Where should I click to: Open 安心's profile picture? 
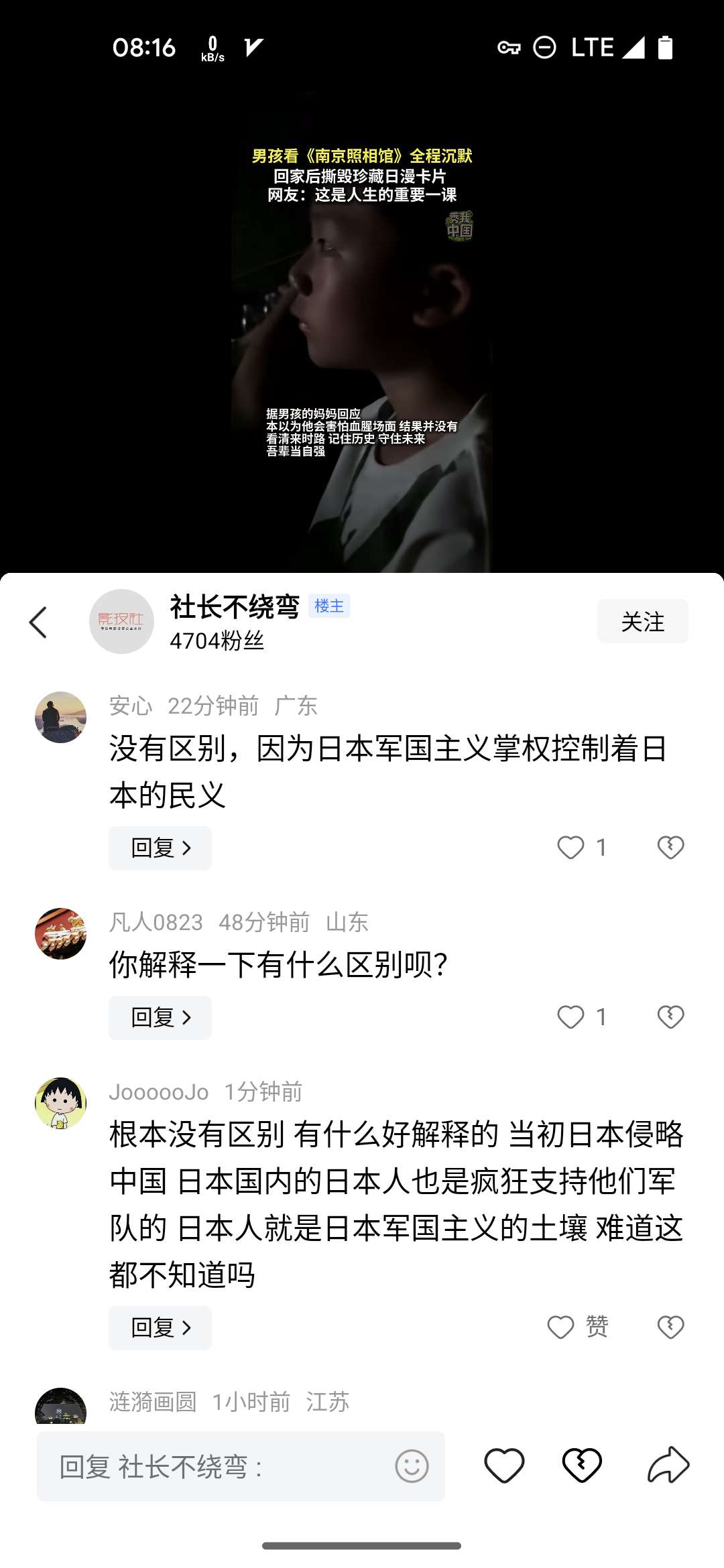[61, 717]
